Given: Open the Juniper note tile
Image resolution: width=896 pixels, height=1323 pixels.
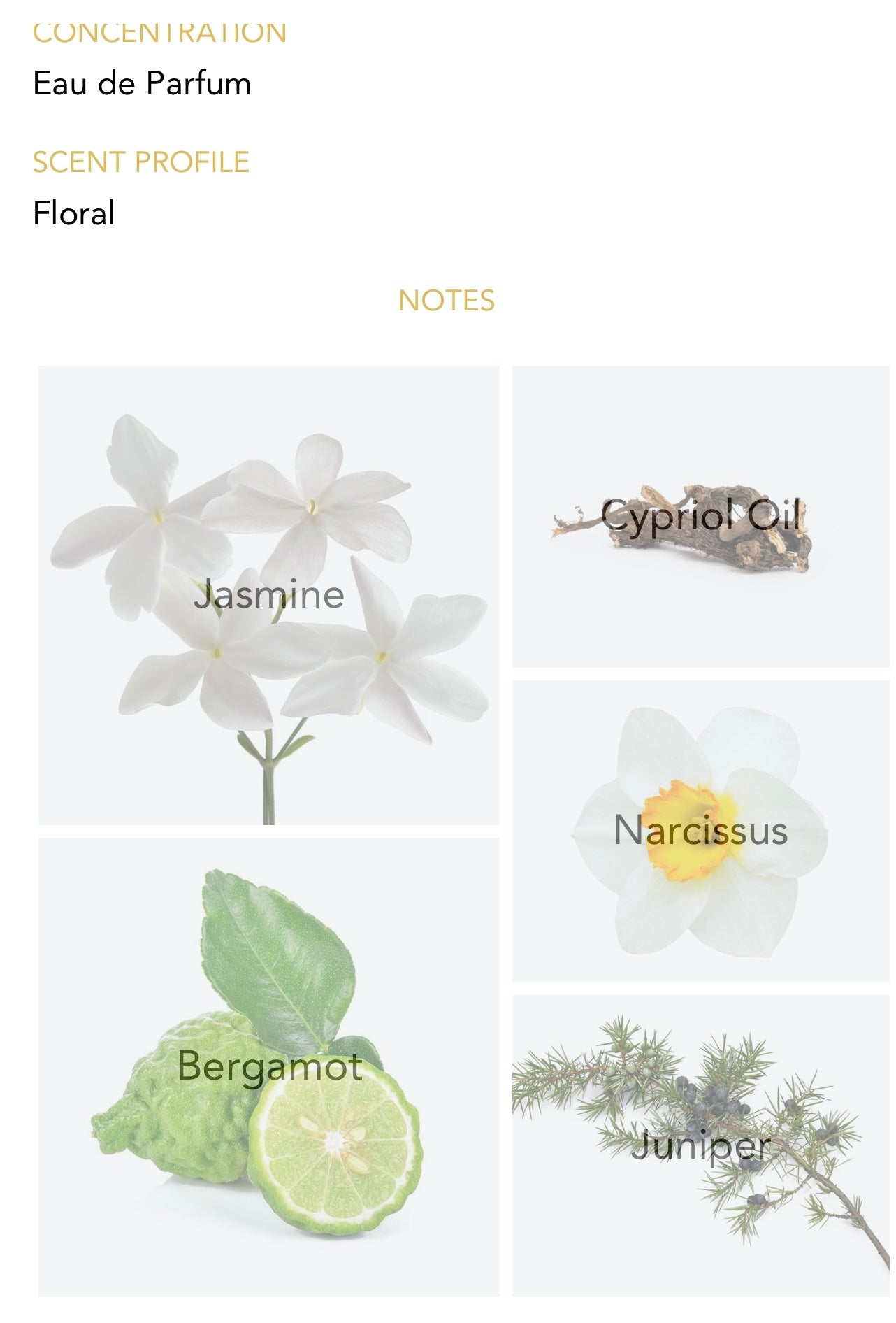Looking at the screenshot, I should tap(700, 1145).
